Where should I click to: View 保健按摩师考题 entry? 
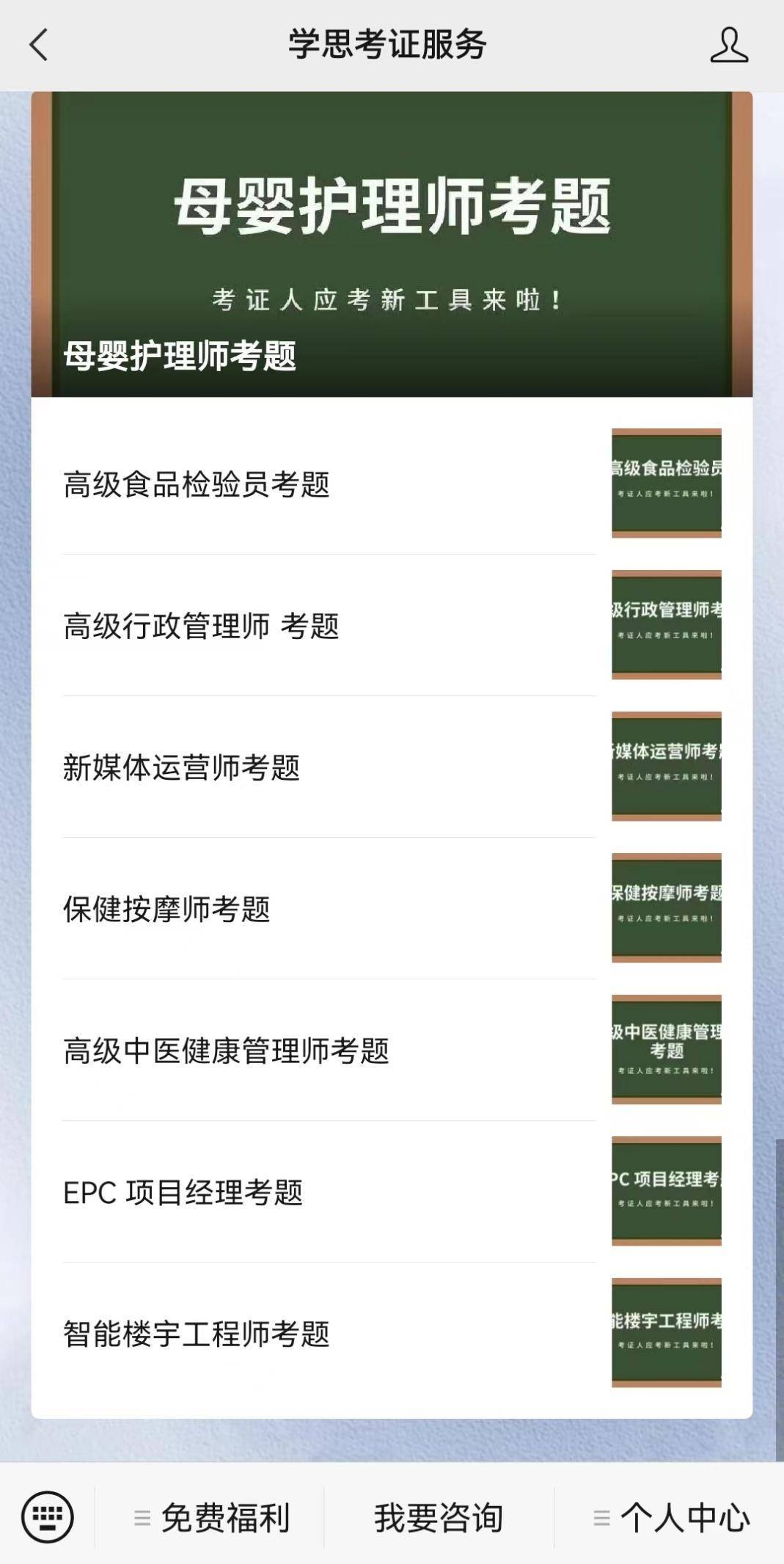(392, 908)
